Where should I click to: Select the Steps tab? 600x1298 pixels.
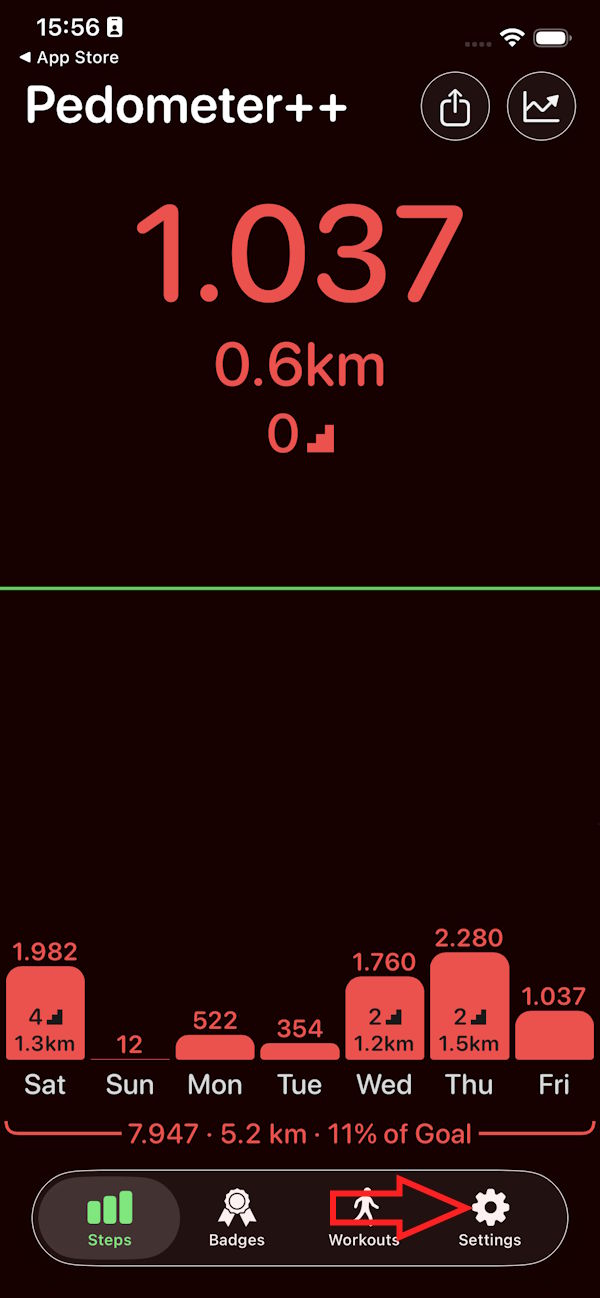110,1218
